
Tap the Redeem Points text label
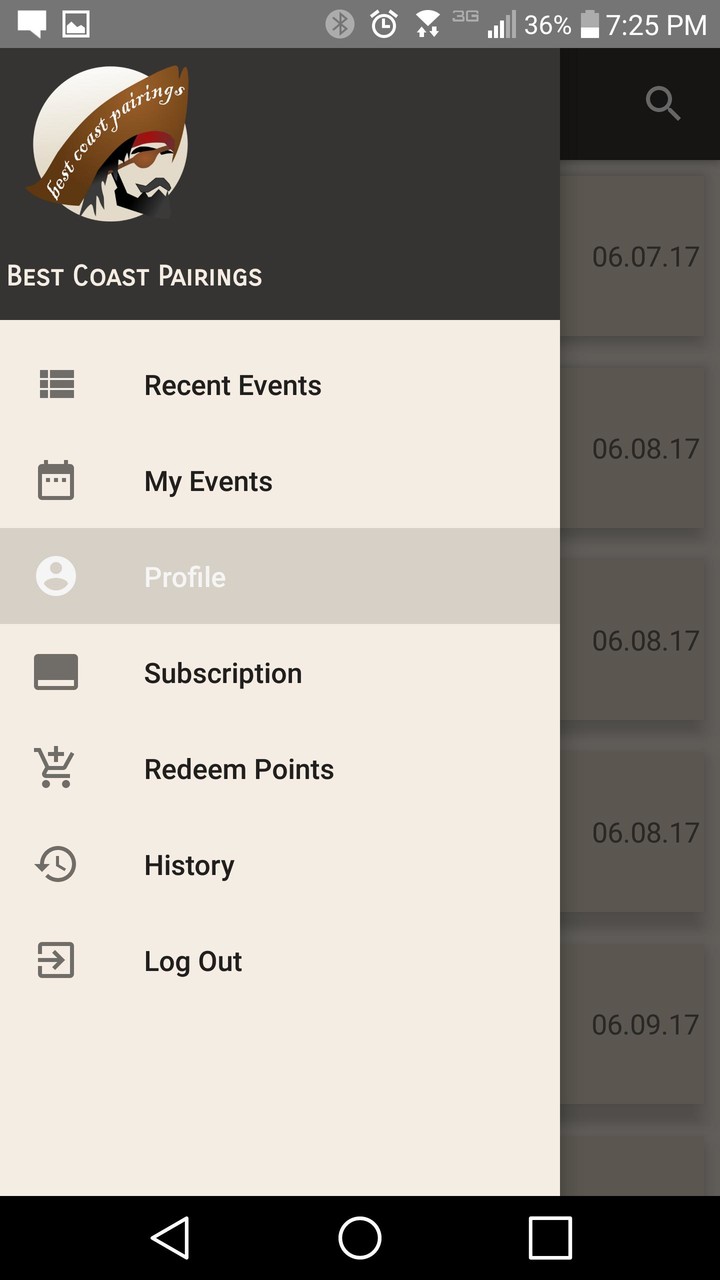[x=239, y=768]
